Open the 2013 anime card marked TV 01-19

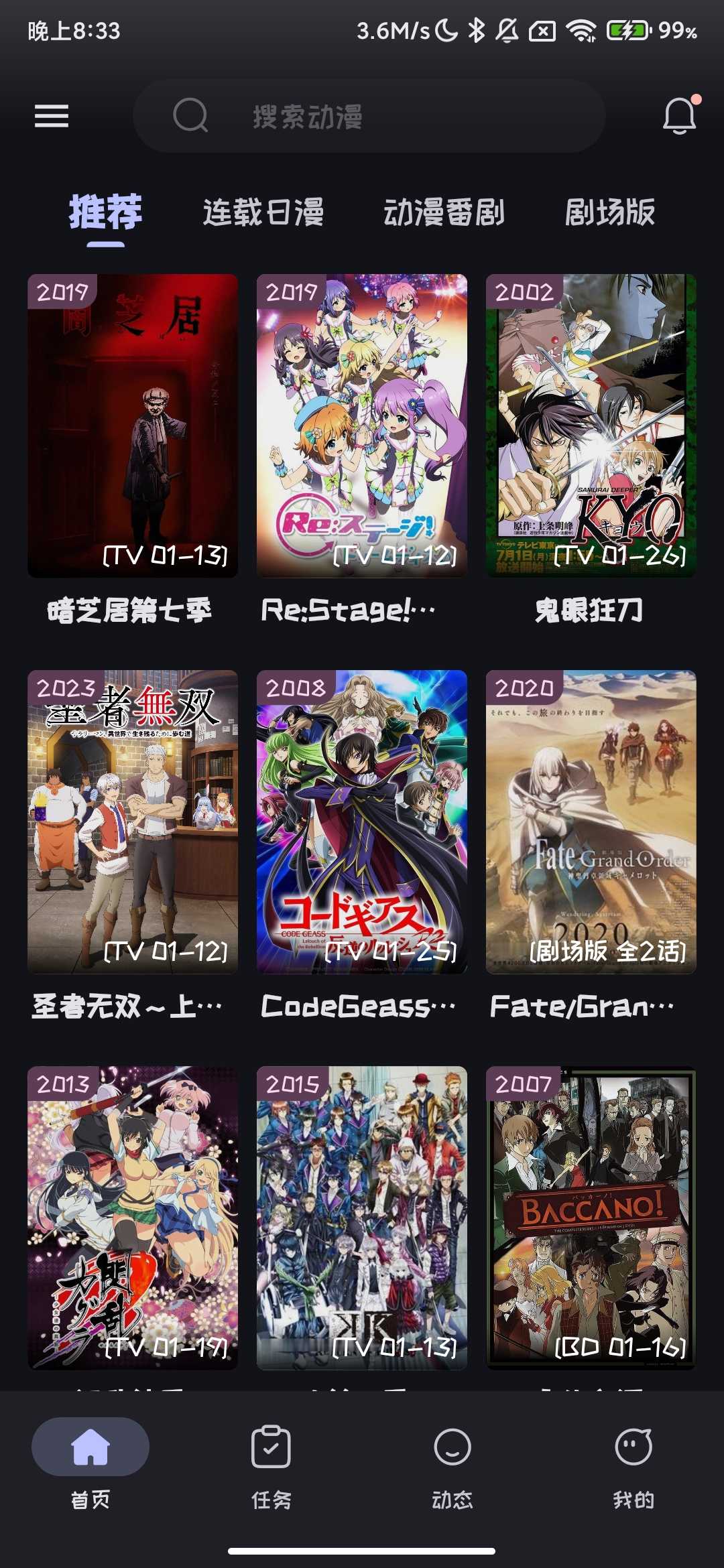[133, 1218]
